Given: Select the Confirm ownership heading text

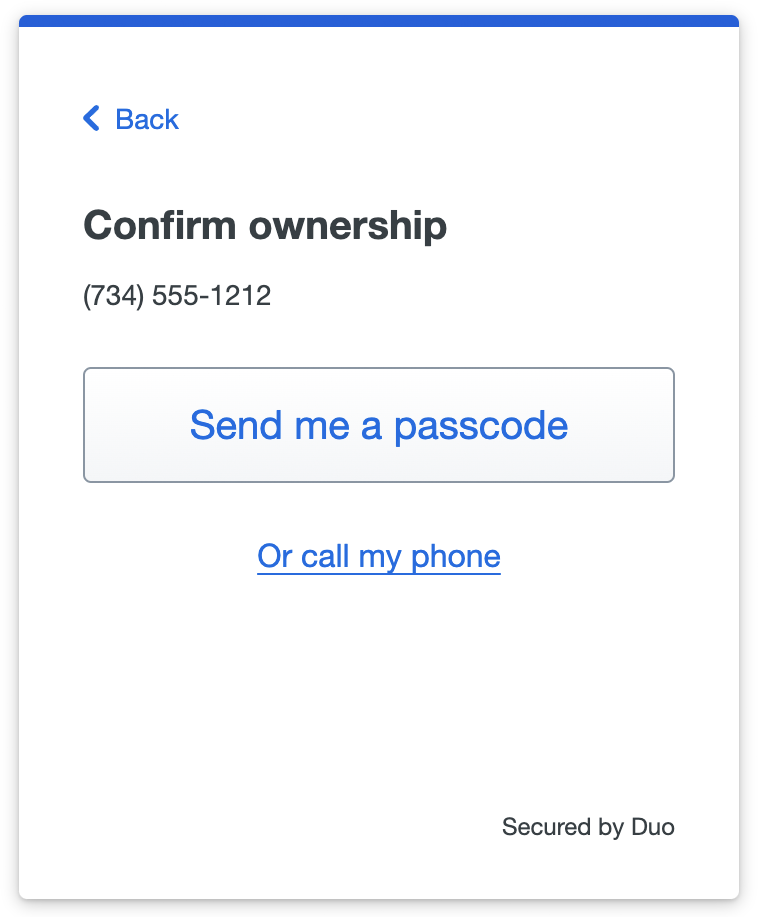Looking at the screenshot, I should point(265,225).
